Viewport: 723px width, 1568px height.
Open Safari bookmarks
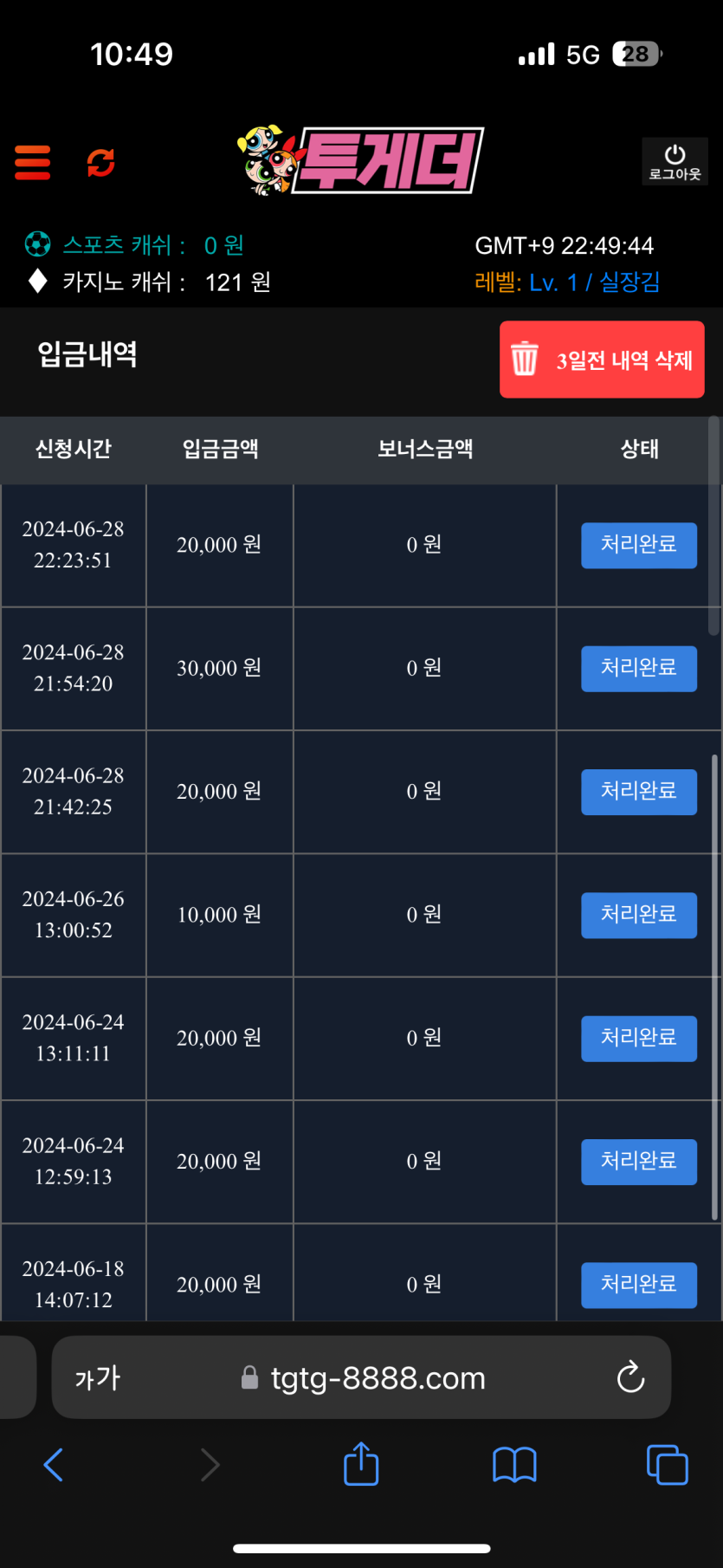coord(514,1465)
